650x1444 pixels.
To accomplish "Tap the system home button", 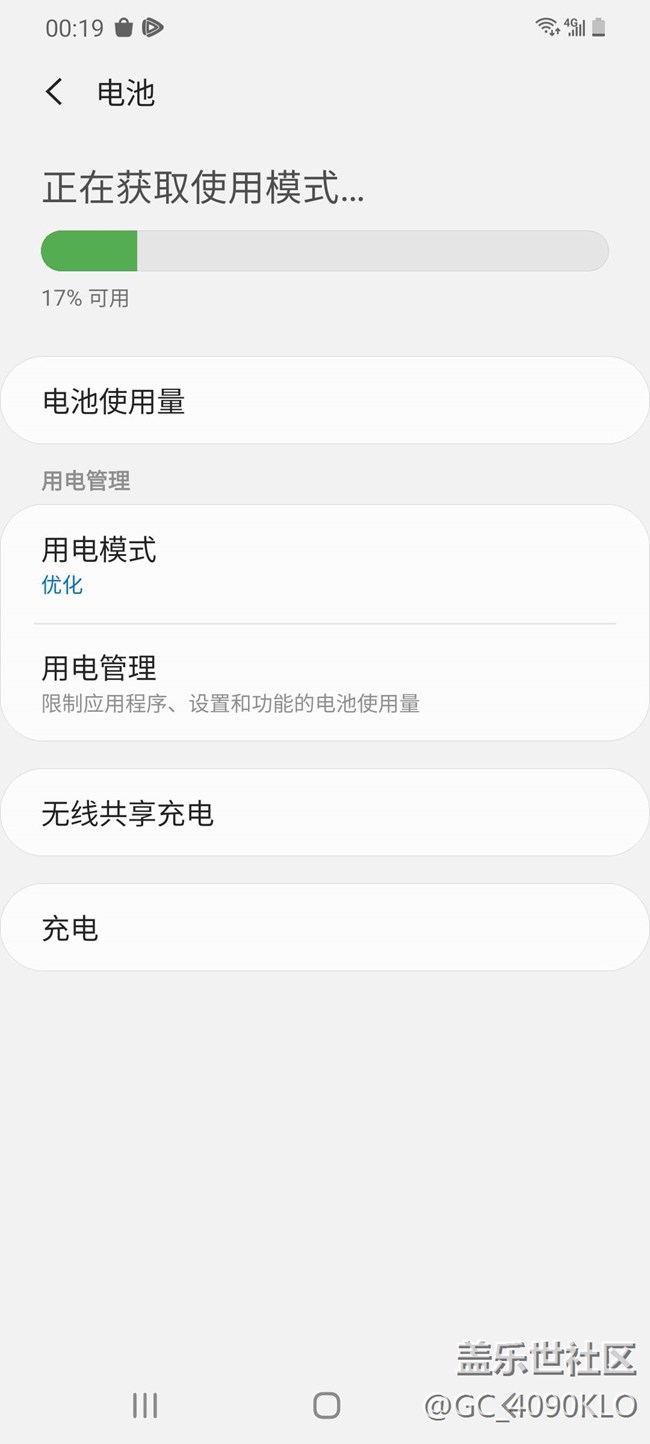I will 326,1405.
